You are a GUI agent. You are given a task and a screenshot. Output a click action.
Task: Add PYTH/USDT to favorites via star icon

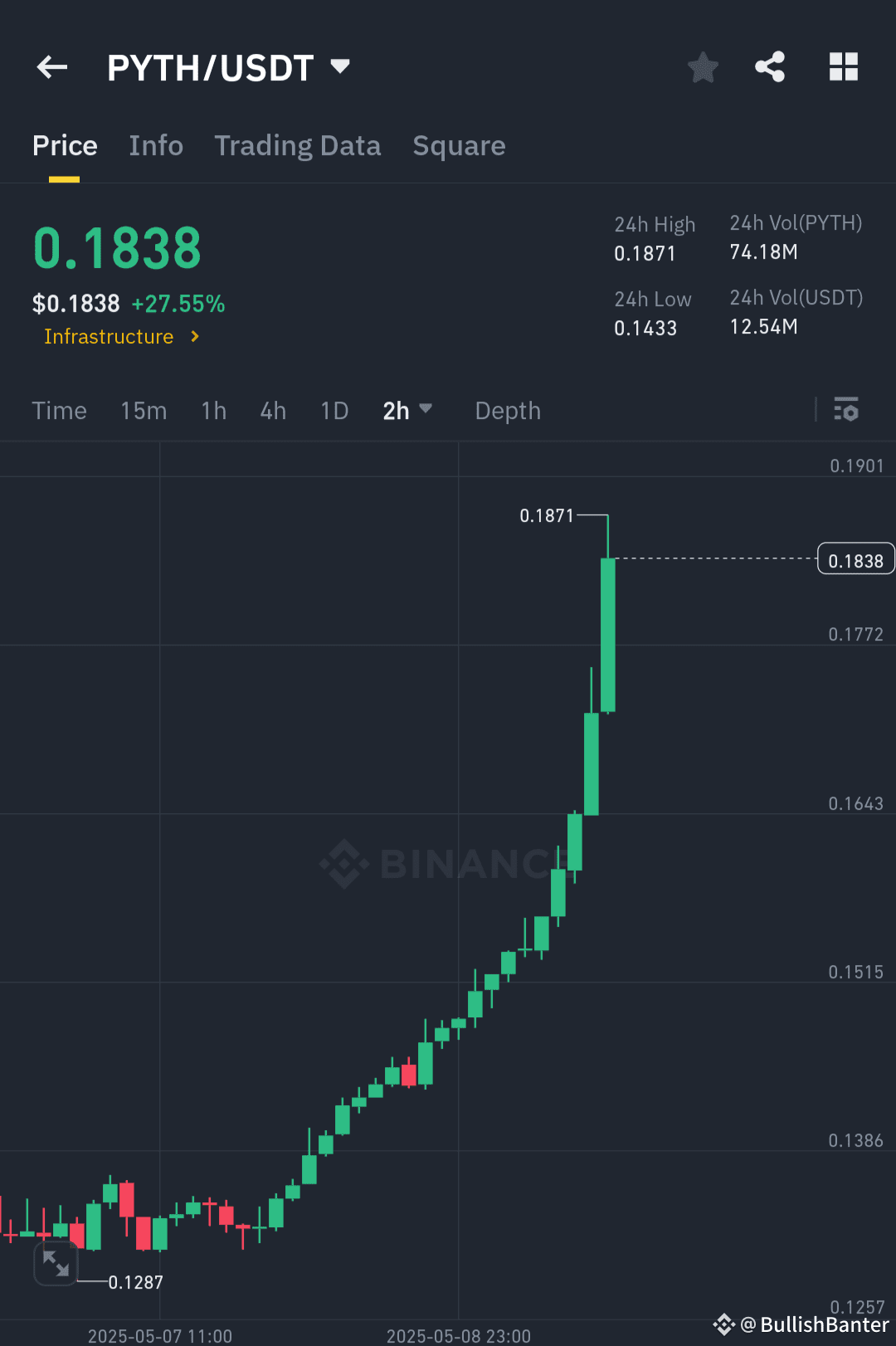click(x=703, y=67)
